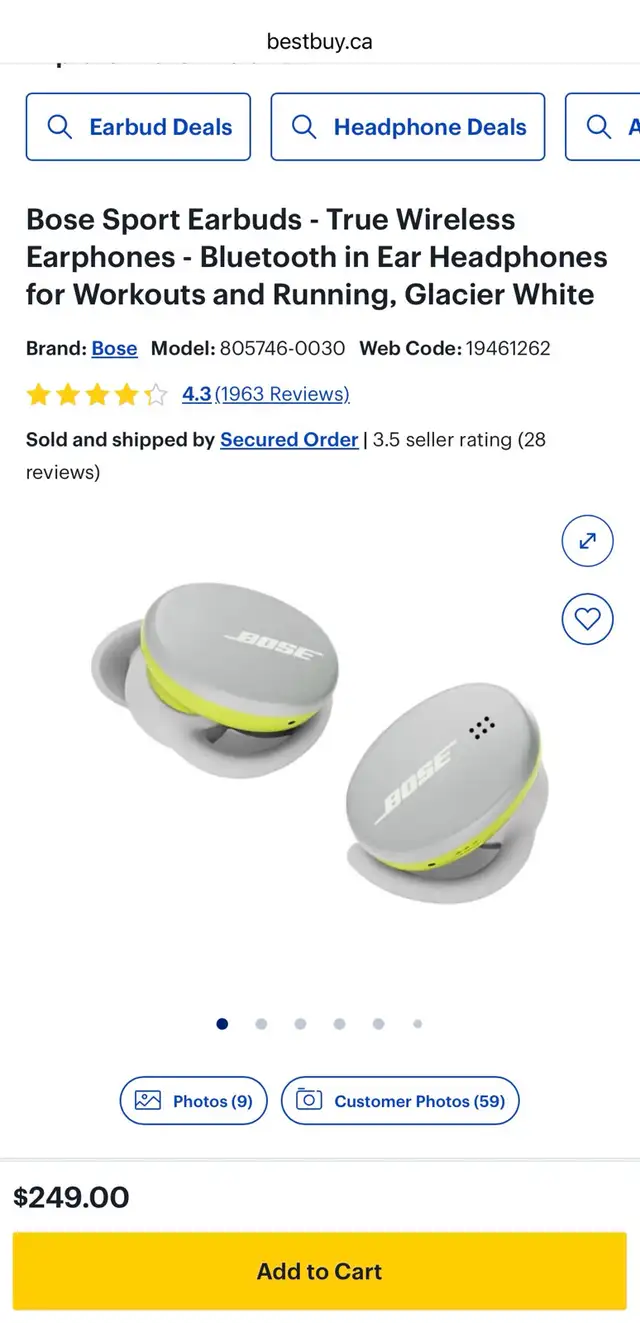Jump to the second image indicator dot
The image size is (640, 1323).
coord(261,1024)
